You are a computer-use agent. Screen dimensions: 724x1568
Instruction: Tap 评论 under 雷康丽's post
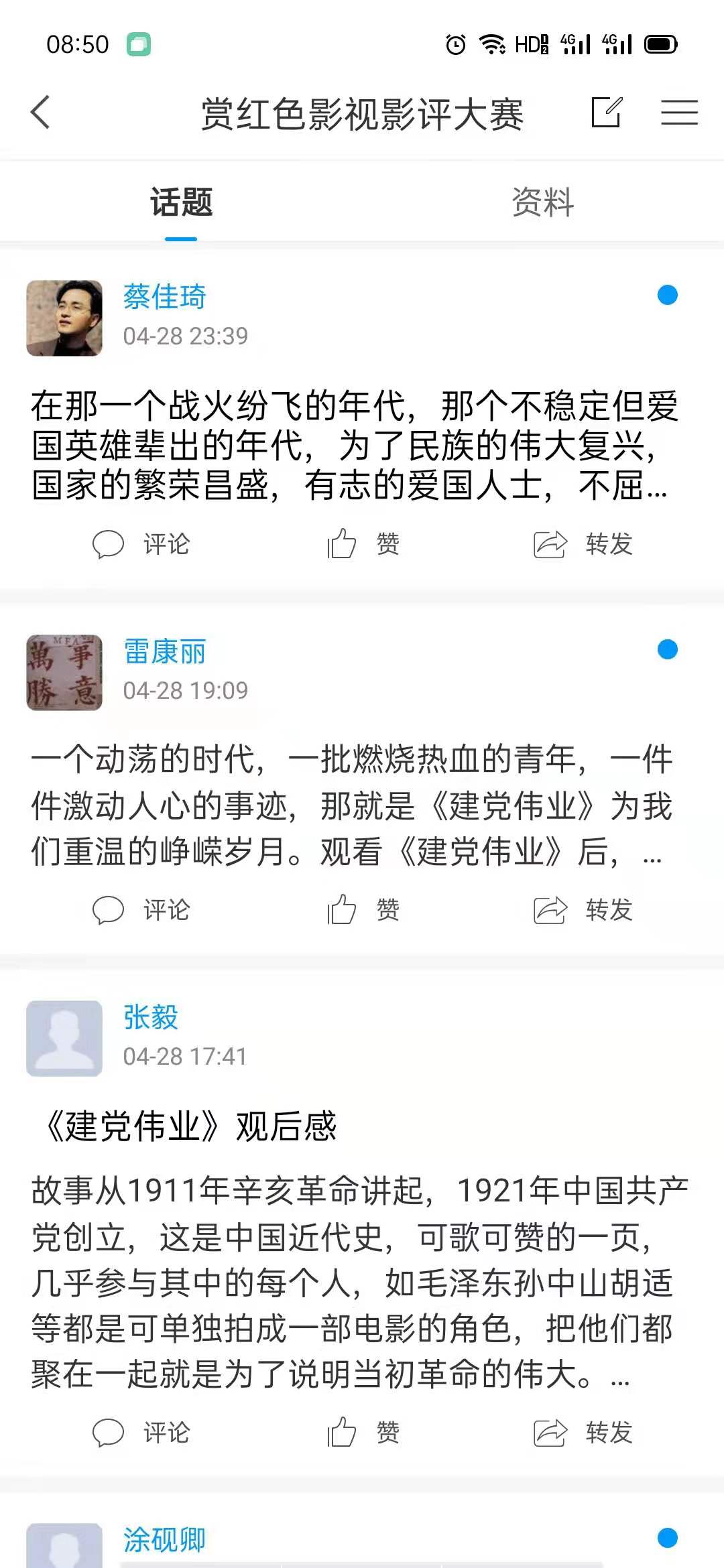click(142, 910)
